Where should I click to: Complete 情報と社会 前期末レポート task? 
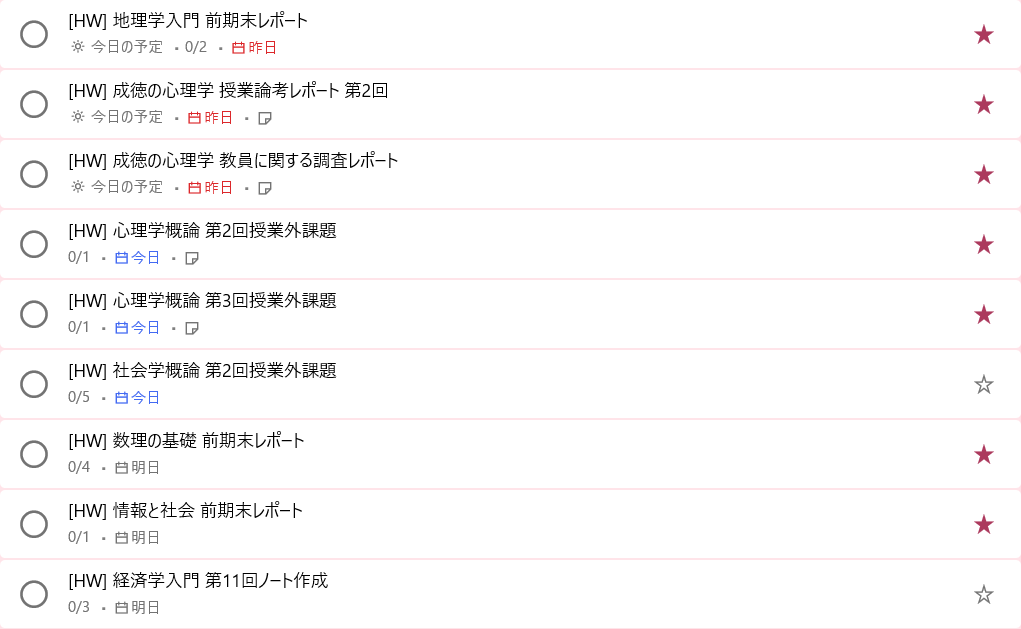34,524
